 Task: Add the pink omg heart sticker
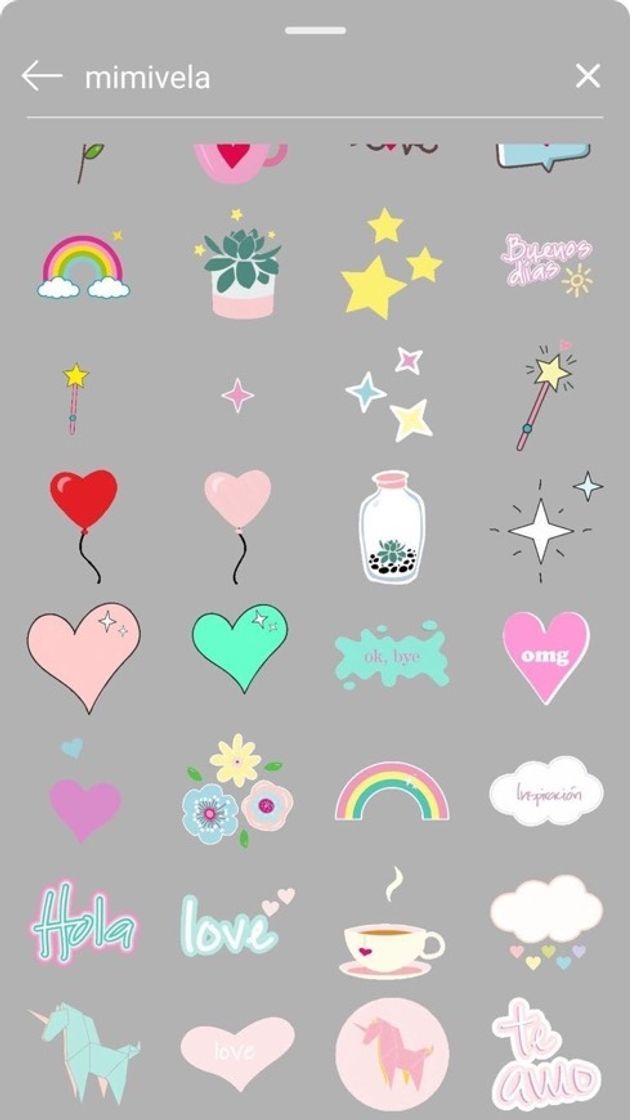546,655
